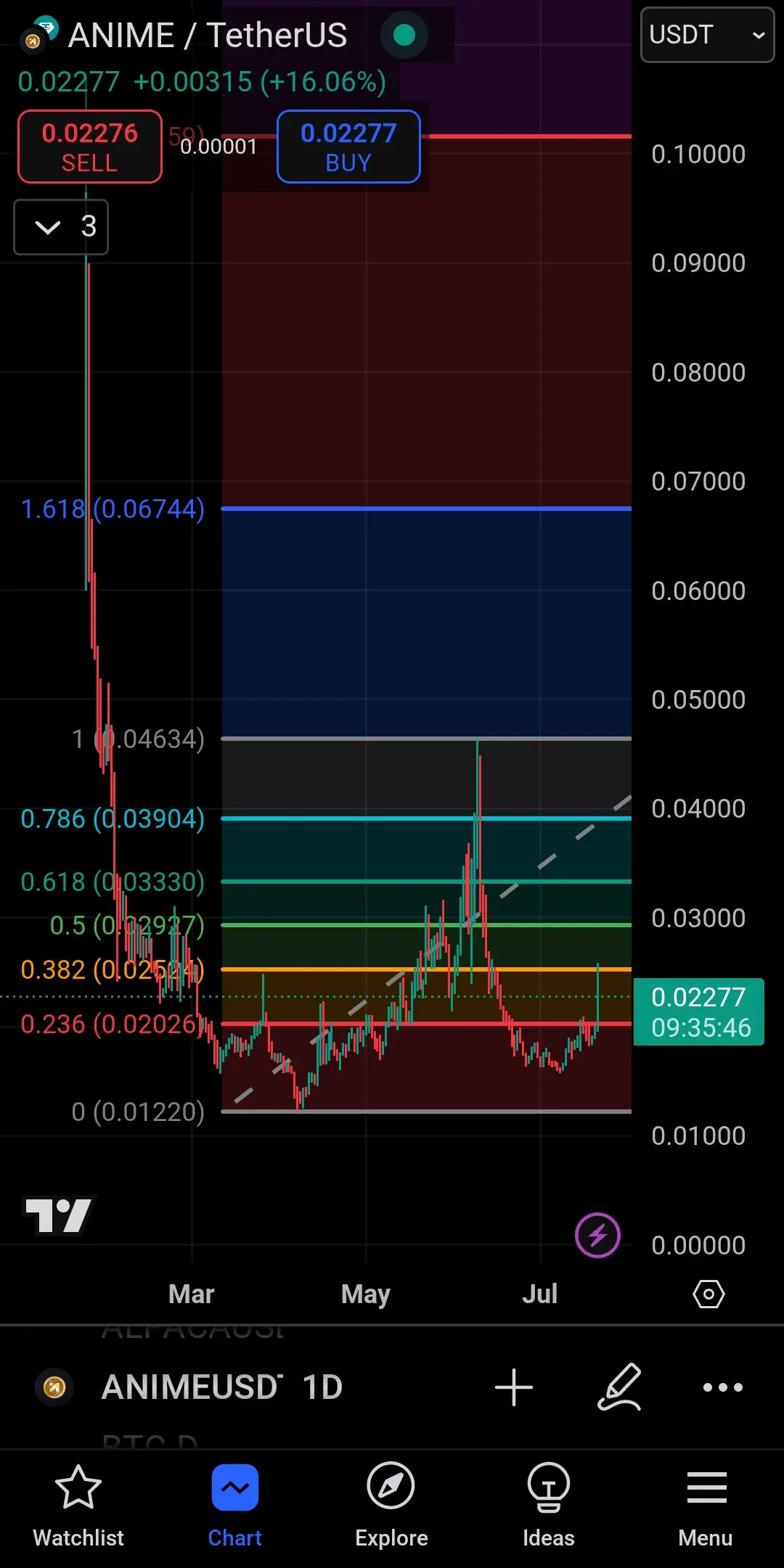Open the drawing tools pencil
This screenshot has width=784, height=1568.
[619, 1387]
